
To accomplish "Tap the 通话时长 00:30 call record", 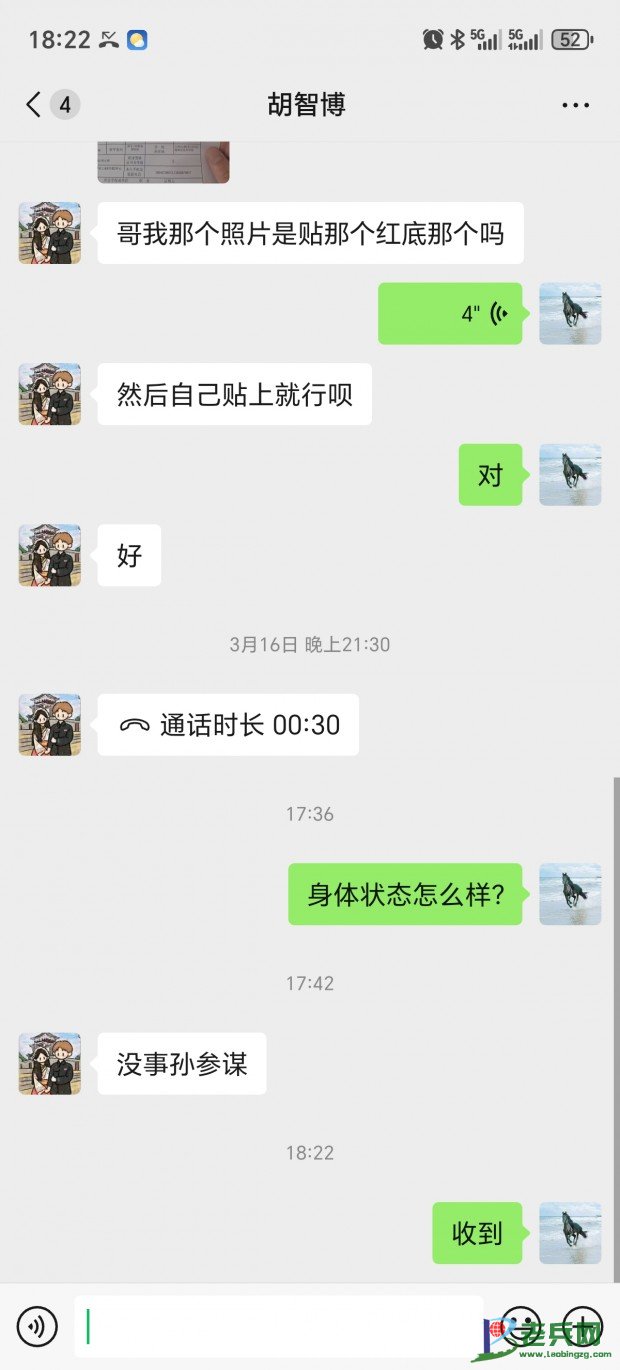I will click(x=228, y=725).
